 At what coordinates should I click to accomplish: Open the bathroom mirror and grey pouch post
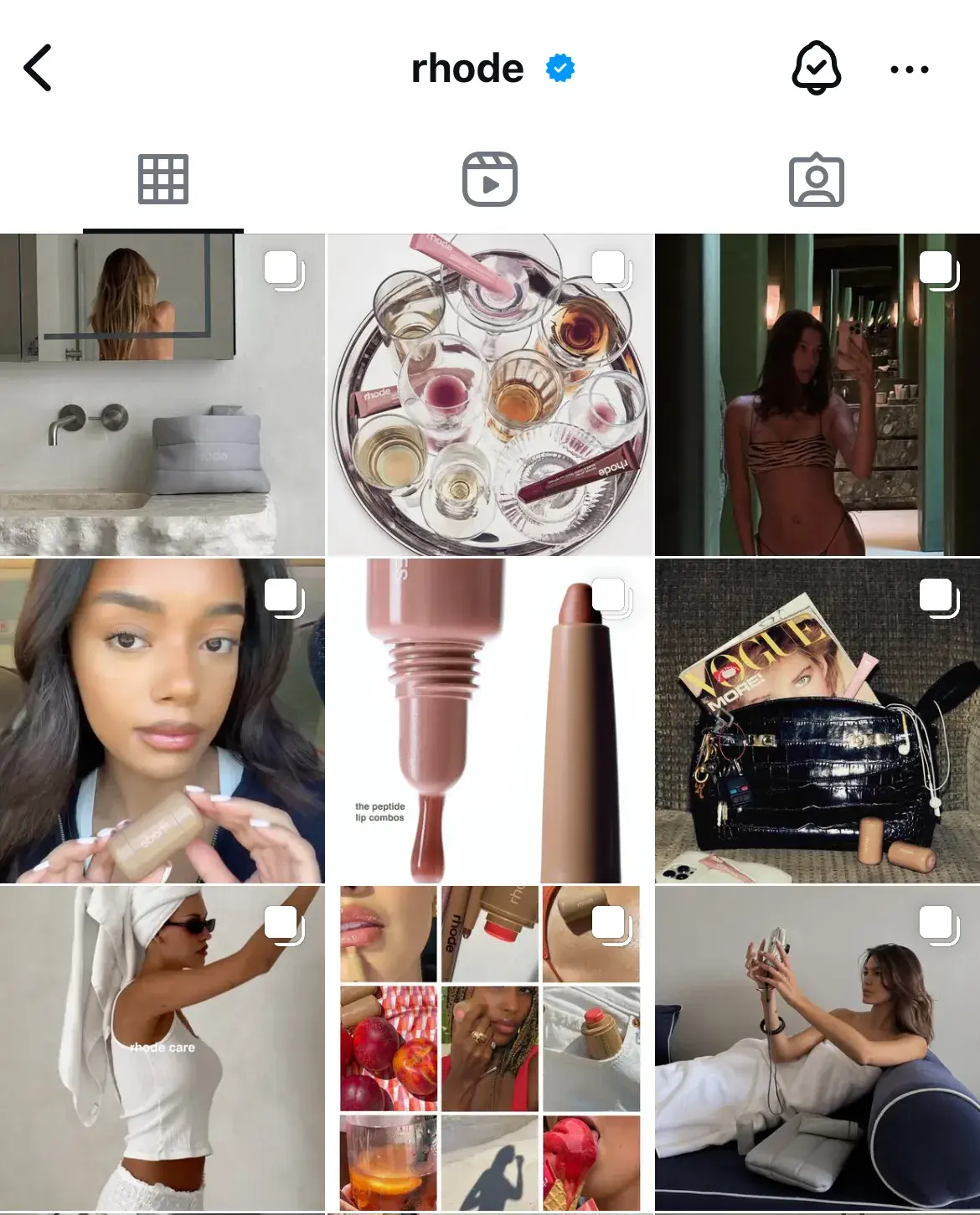162,395
